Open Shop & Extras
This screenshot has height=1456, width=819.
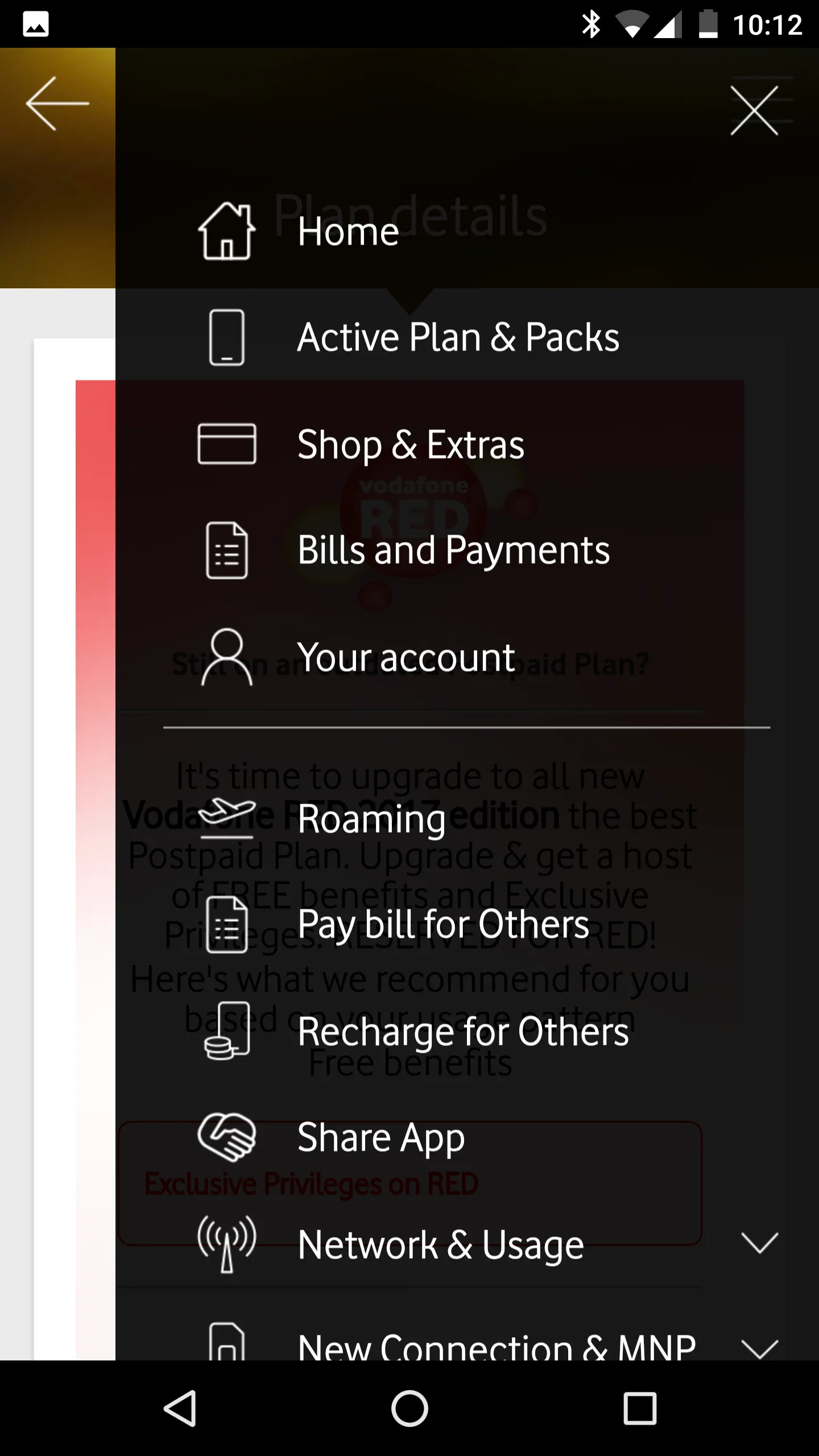coord(410,444)
